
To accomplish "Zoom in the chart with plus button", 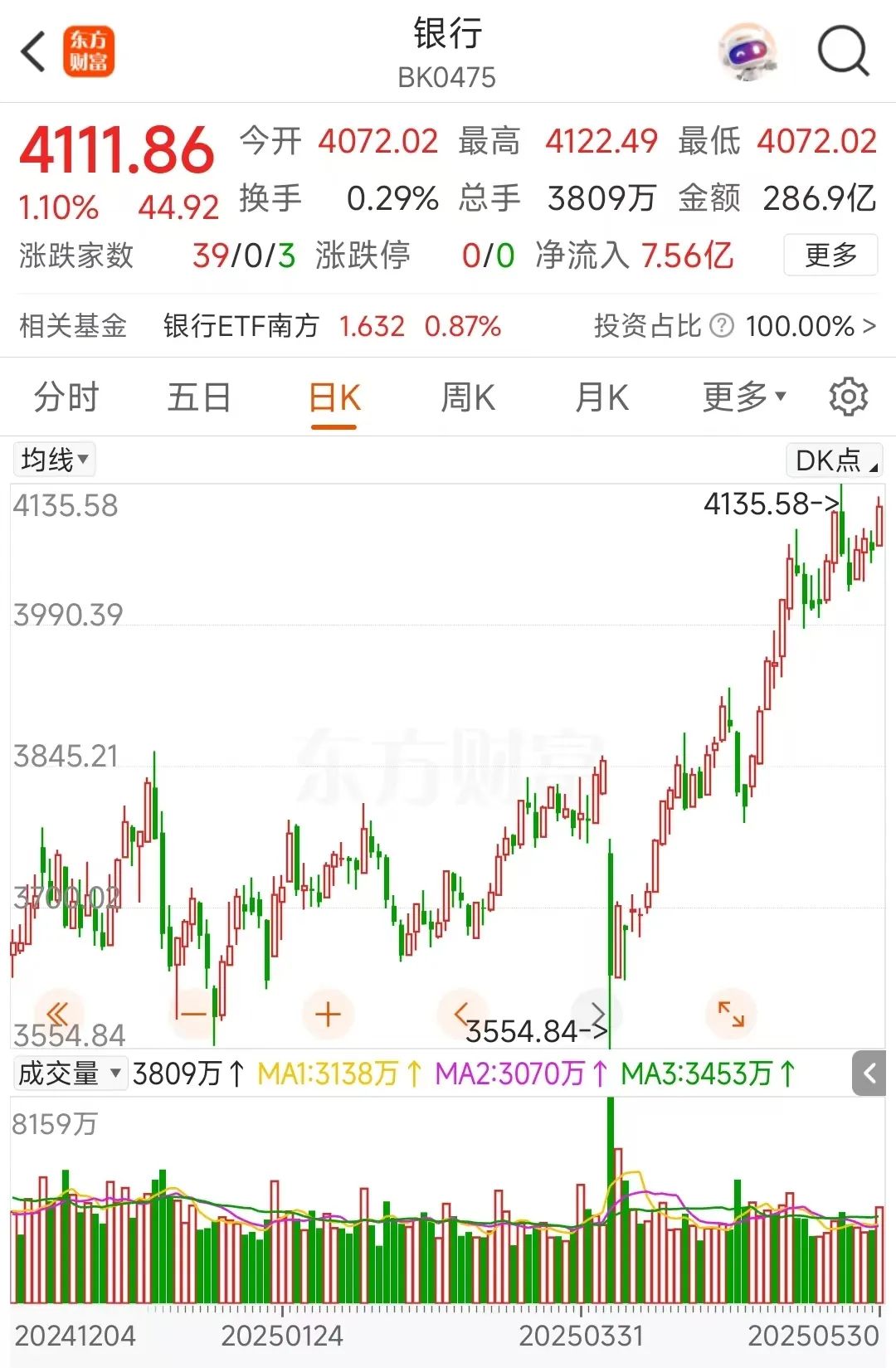I will [x=329, y=1014].
